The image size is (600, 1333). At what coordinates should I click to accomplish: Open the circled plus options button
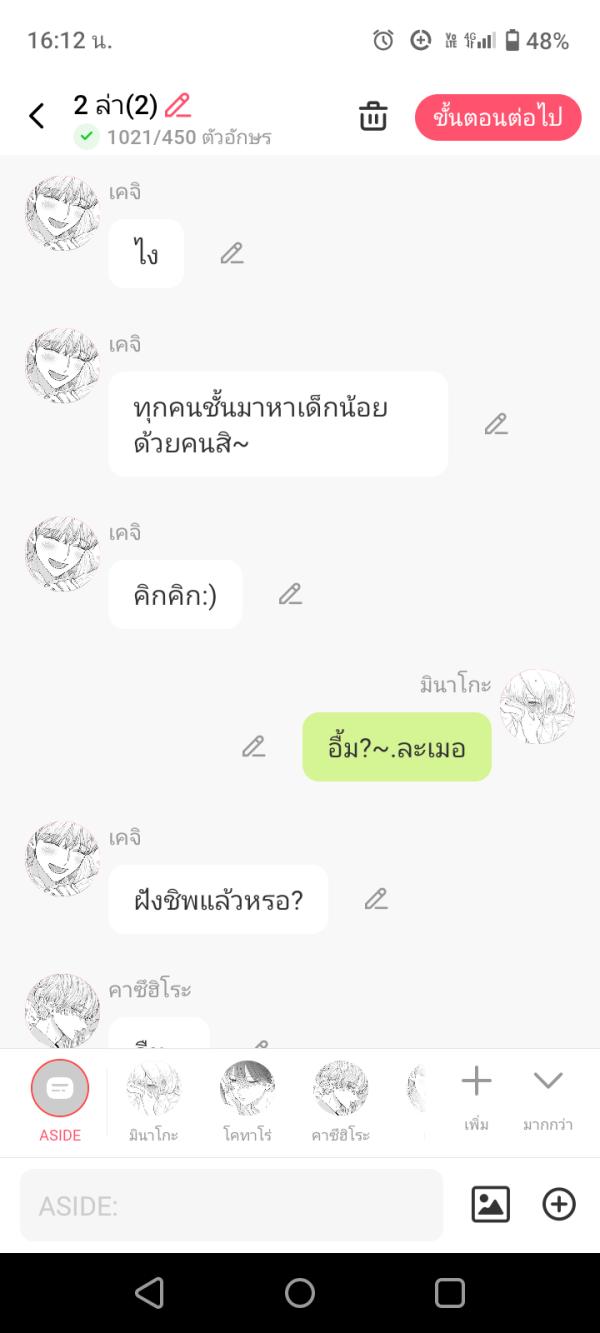pos(559,1204)
